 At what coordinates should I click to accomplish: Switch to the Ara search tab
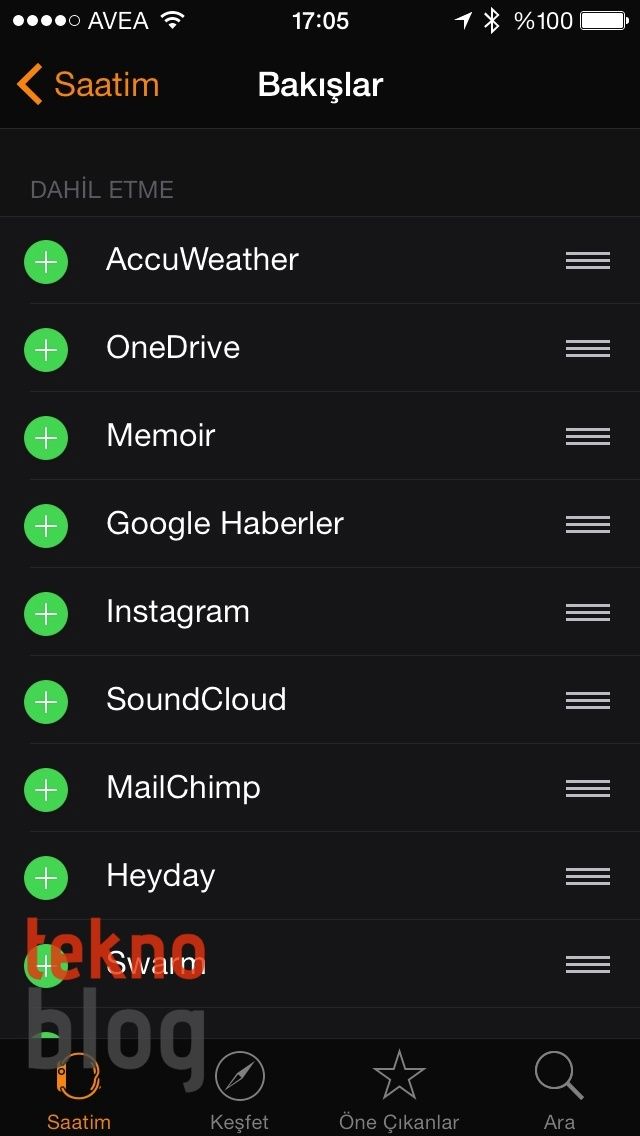click(559, 1090)
